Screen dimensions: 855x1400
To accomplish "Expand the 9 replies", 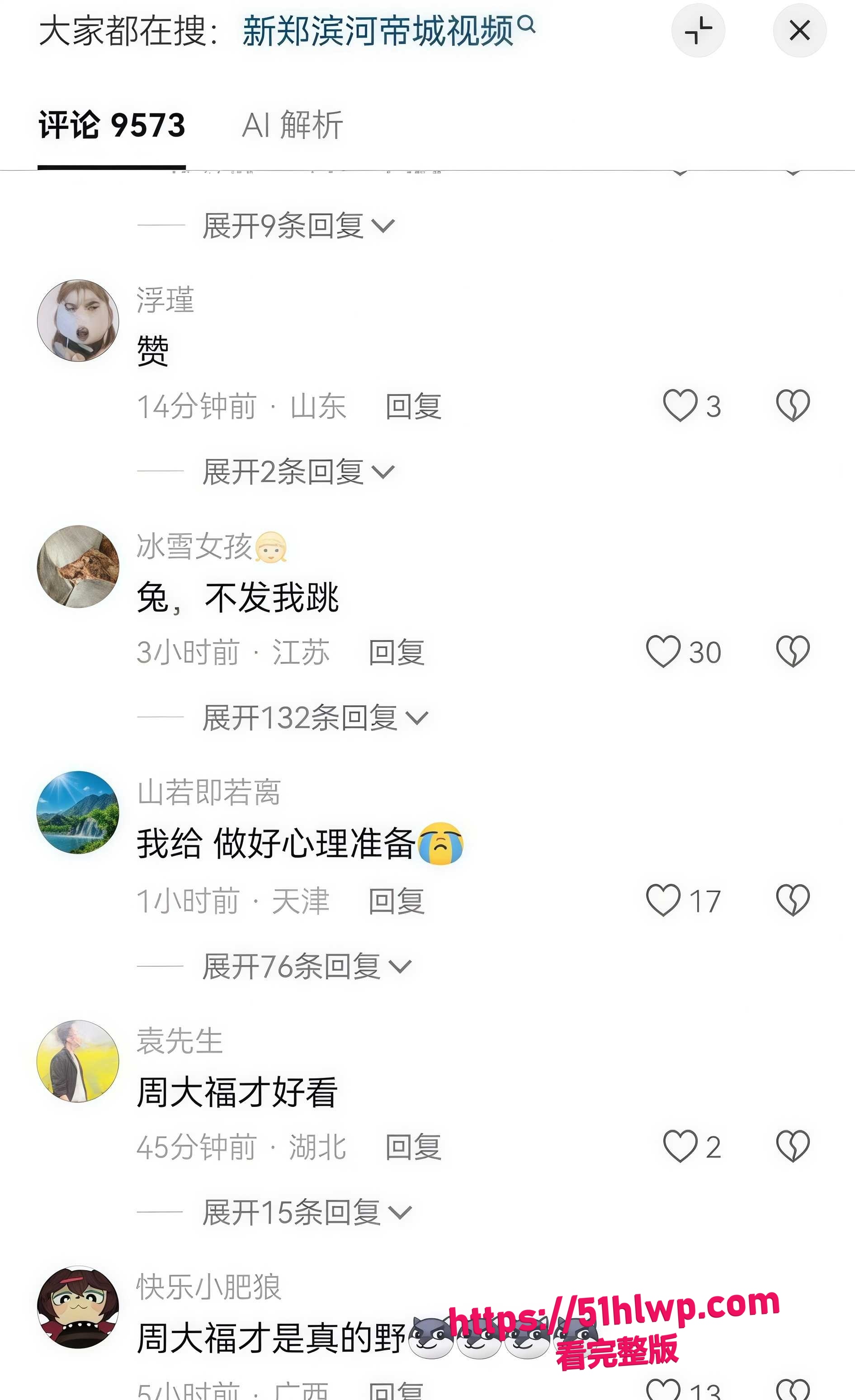I will pos(298,226).
